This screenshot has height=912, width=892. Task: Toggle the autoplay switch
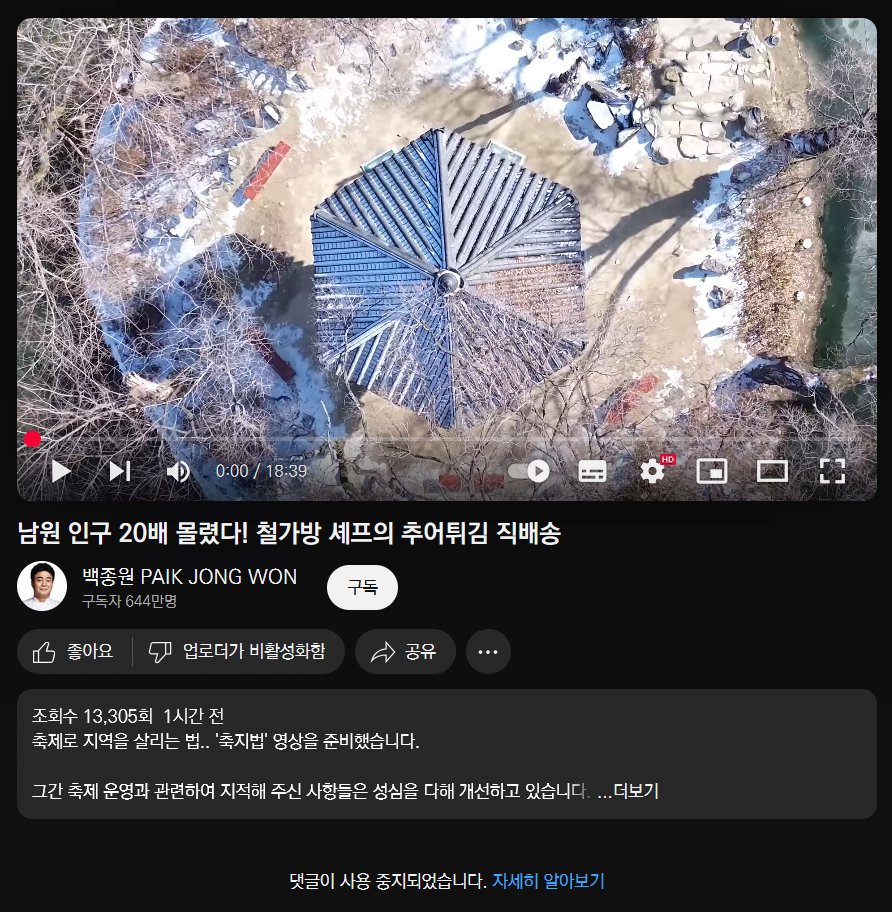pyautogui.click(x=529, y=471)
